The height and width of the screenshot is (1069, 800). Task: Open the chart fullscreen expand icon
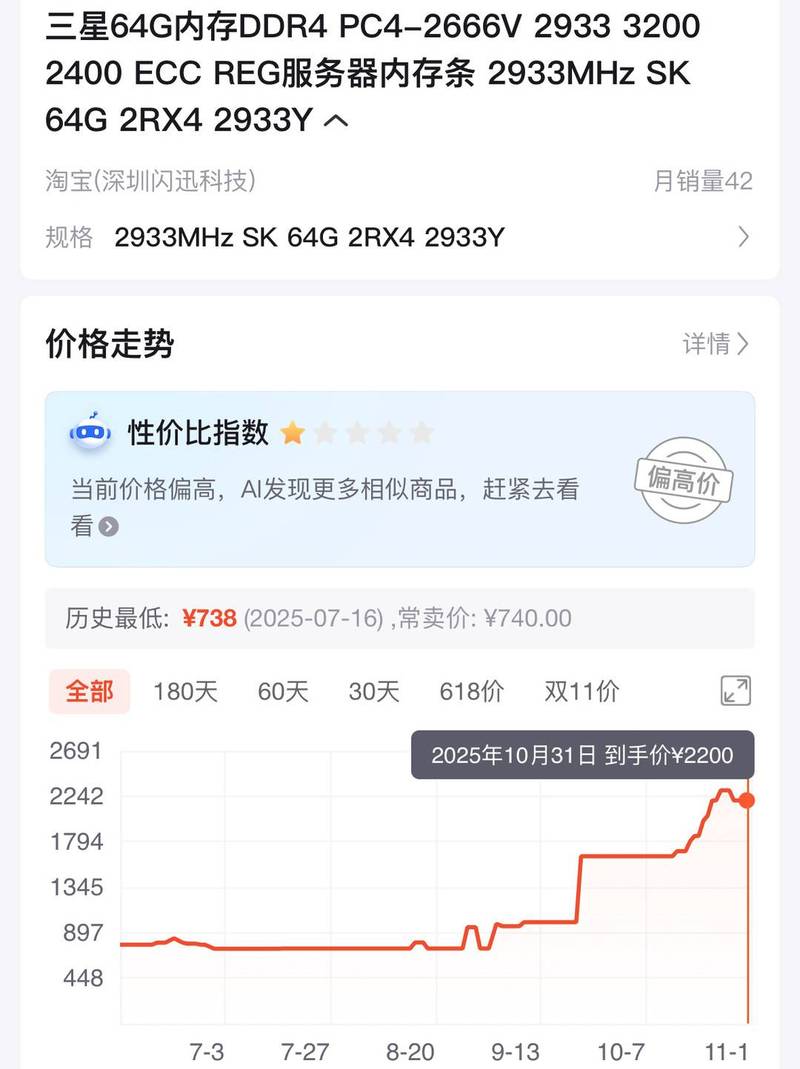(735, 690)
